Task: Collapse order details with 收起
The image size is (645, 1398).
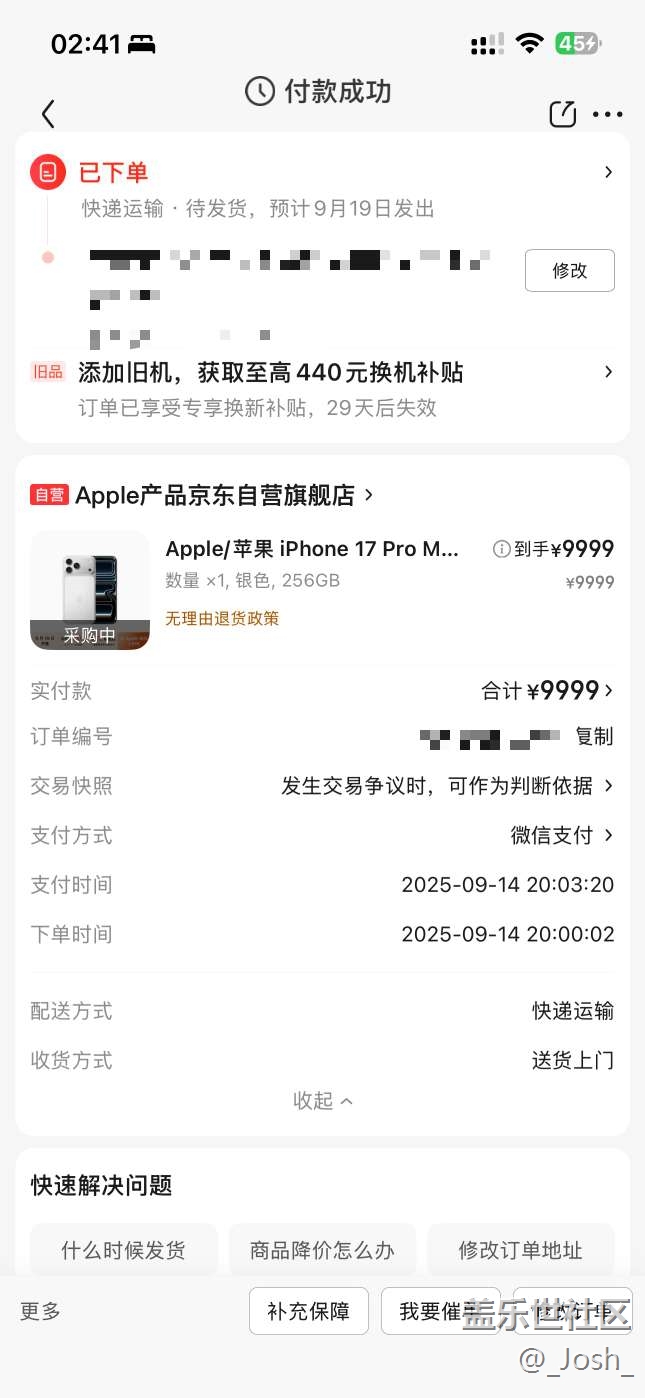Action: pos(322,1100)
